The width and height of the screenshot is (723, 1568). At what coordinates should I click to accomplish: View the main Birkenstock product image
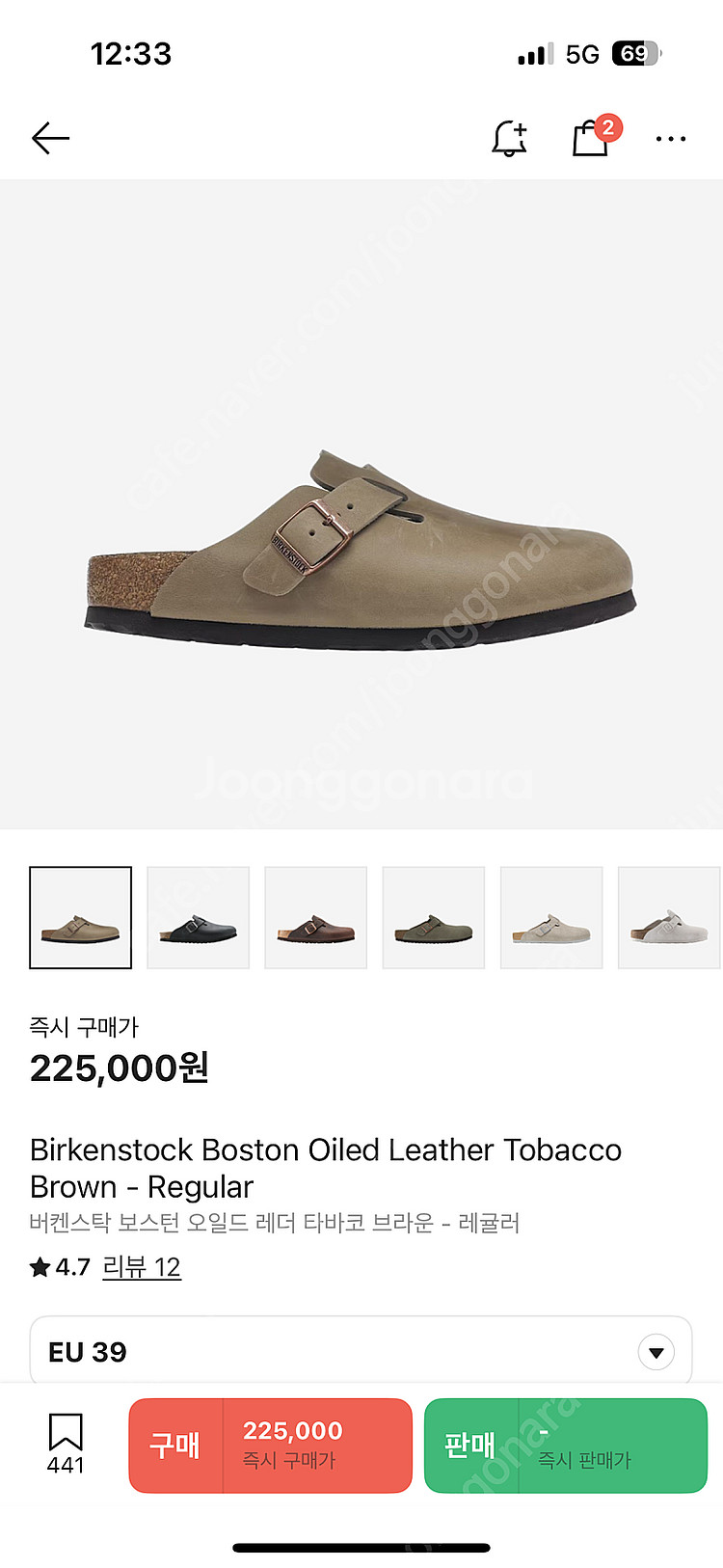pyautogui.click(x=361, y=550)
